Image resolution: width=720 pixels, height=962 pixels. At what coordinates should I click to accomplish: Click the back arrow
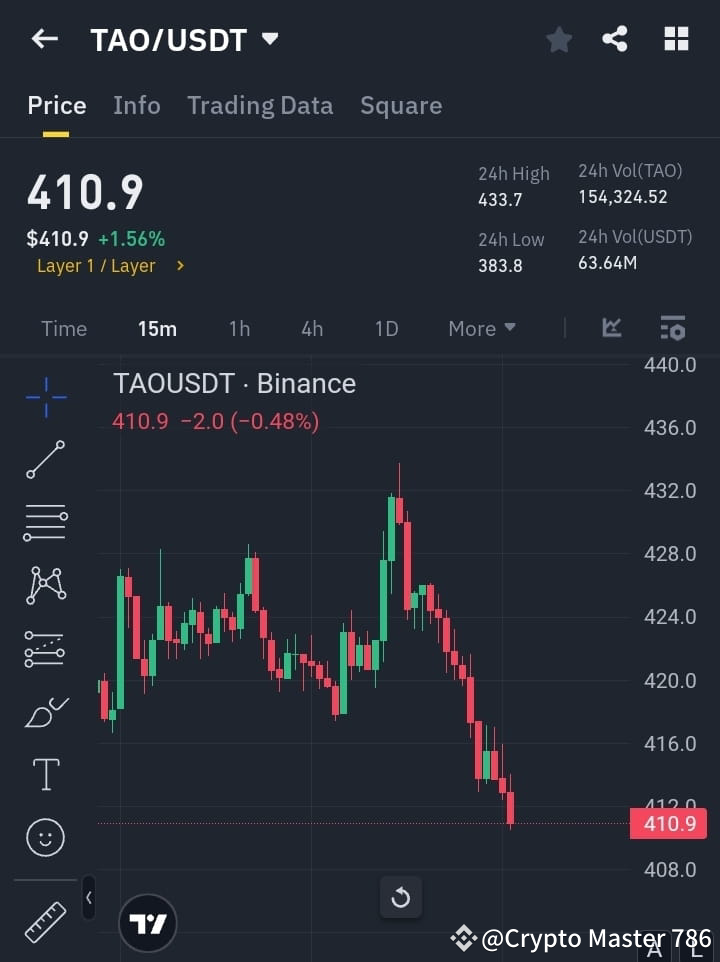coord(42,39)
